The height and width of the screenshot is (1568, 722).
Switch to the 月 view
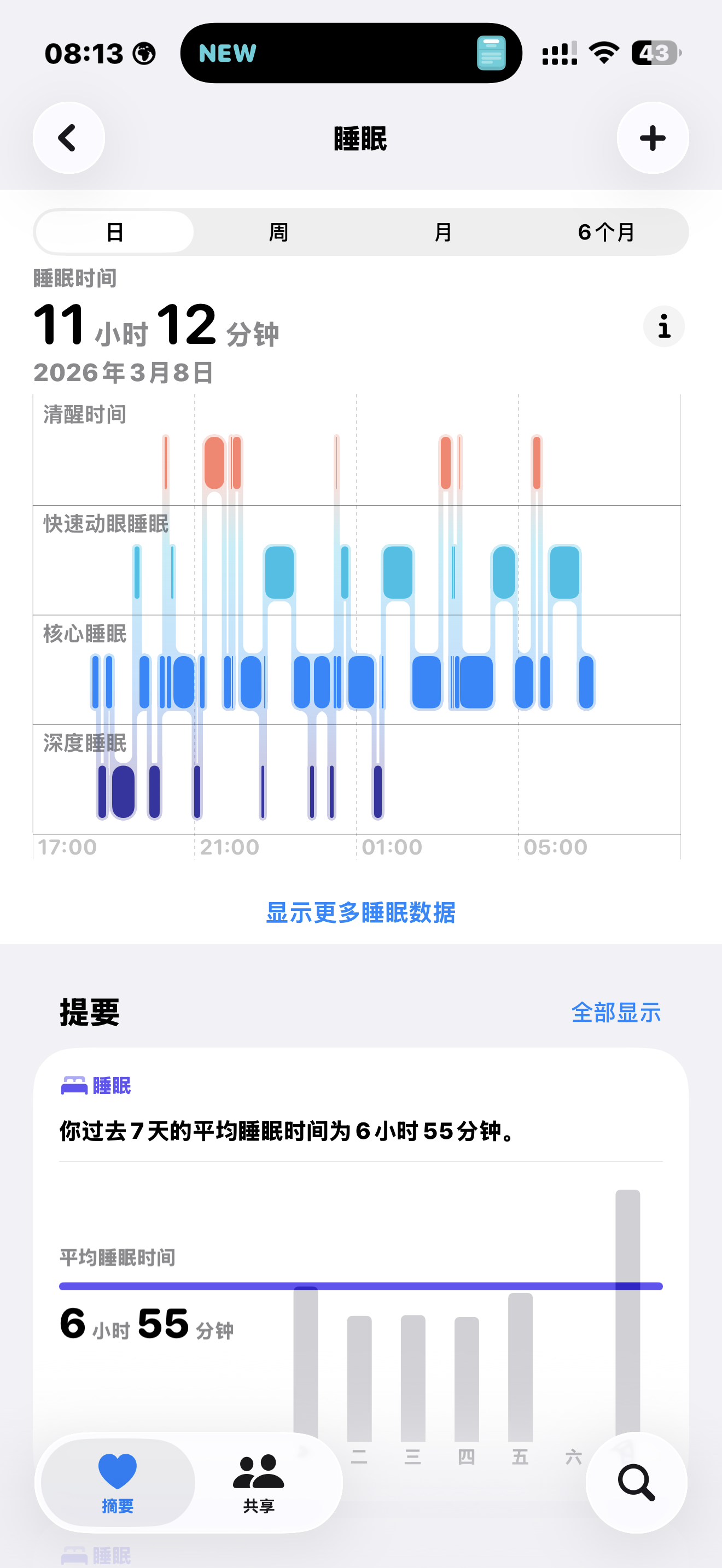(x=443, y=232)
